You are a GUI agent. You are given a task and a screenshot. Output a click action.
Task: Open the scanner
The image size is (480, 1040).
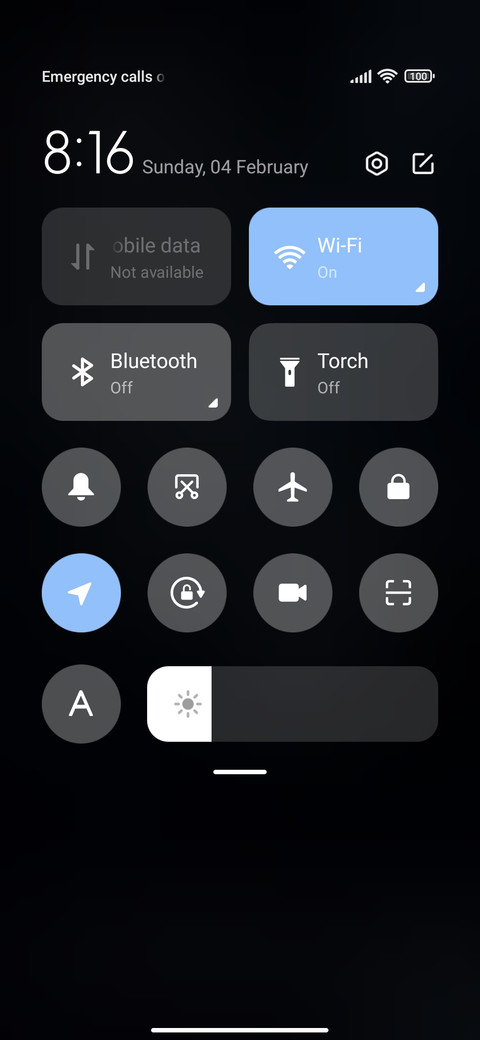[x=398, y=593]
